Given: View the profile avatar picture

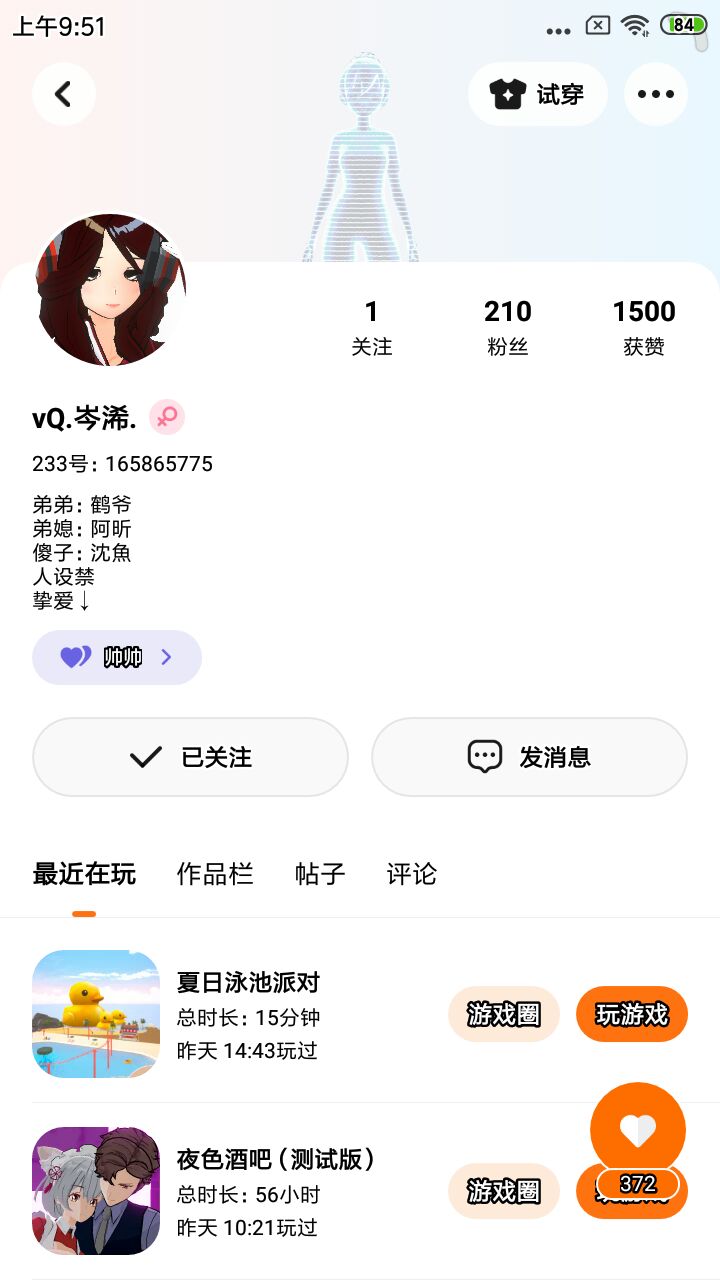Looking at the screenshot, I should click(x=110, y=290).
